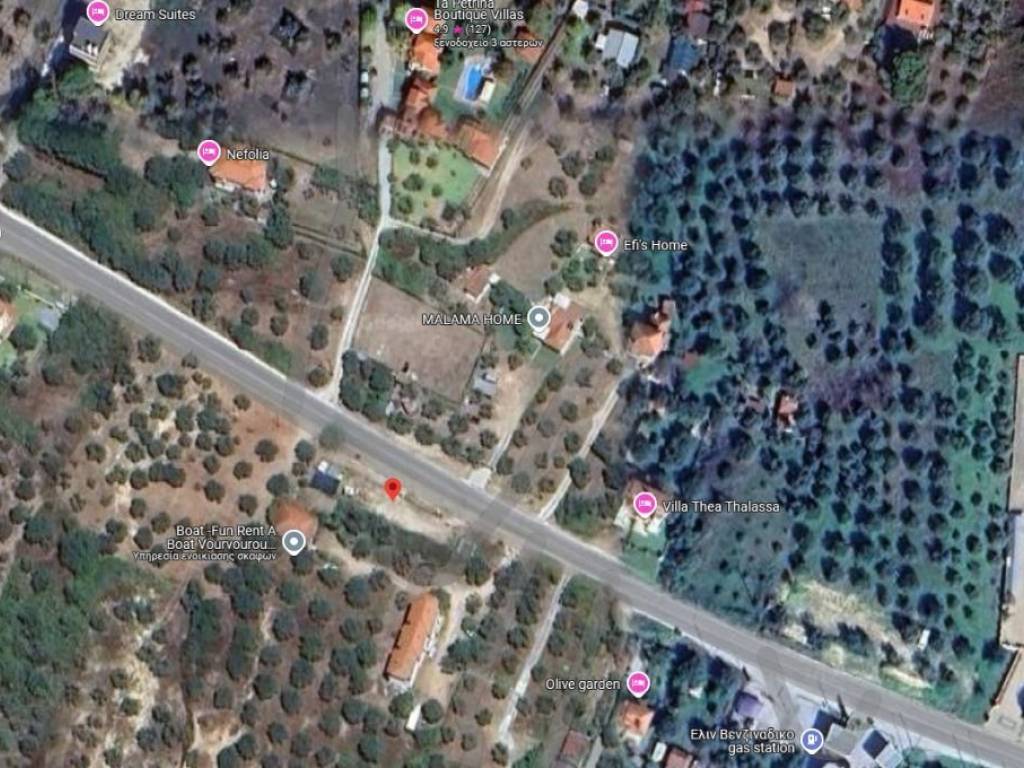Select Ta Petrina Boutique Villas pin

[x=417, y=19]
